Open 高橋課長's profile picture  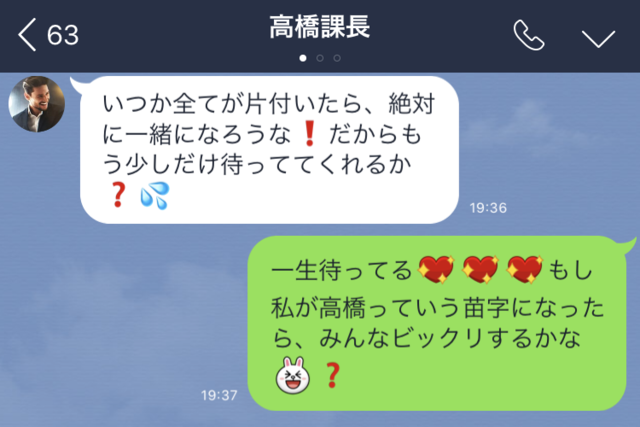click(37, 103)
